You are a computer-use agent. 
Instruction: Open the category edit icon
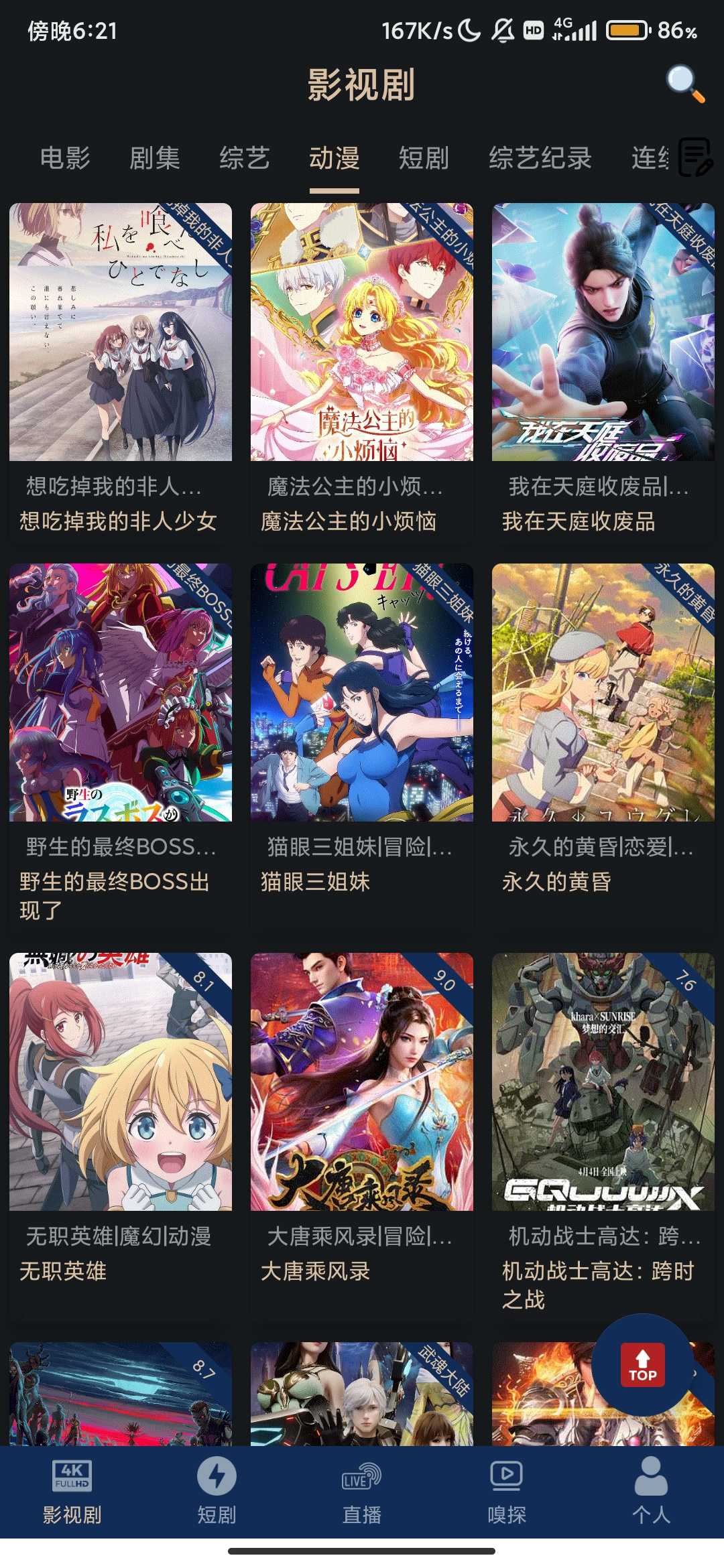[695, 157]
